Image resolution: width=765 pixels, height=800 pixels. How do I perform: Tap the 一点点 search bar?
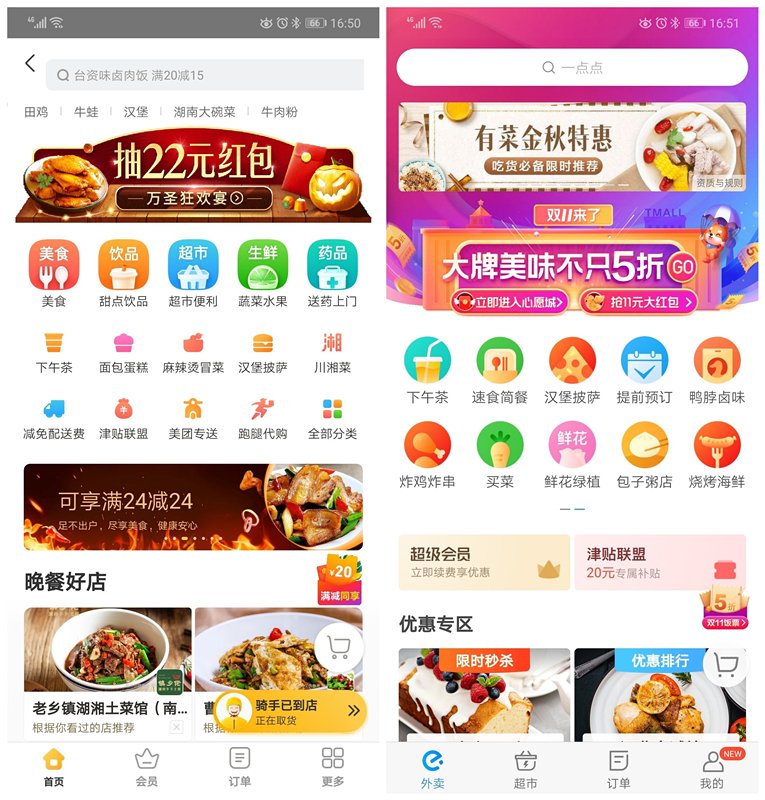tap(572, 67)
